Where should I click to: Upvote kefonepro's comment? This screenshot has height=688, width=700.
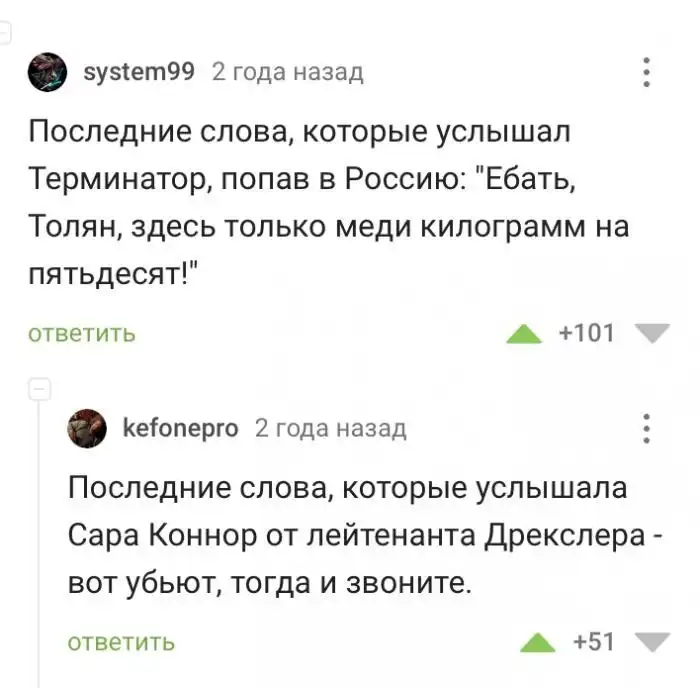click(x=540, y=641)
